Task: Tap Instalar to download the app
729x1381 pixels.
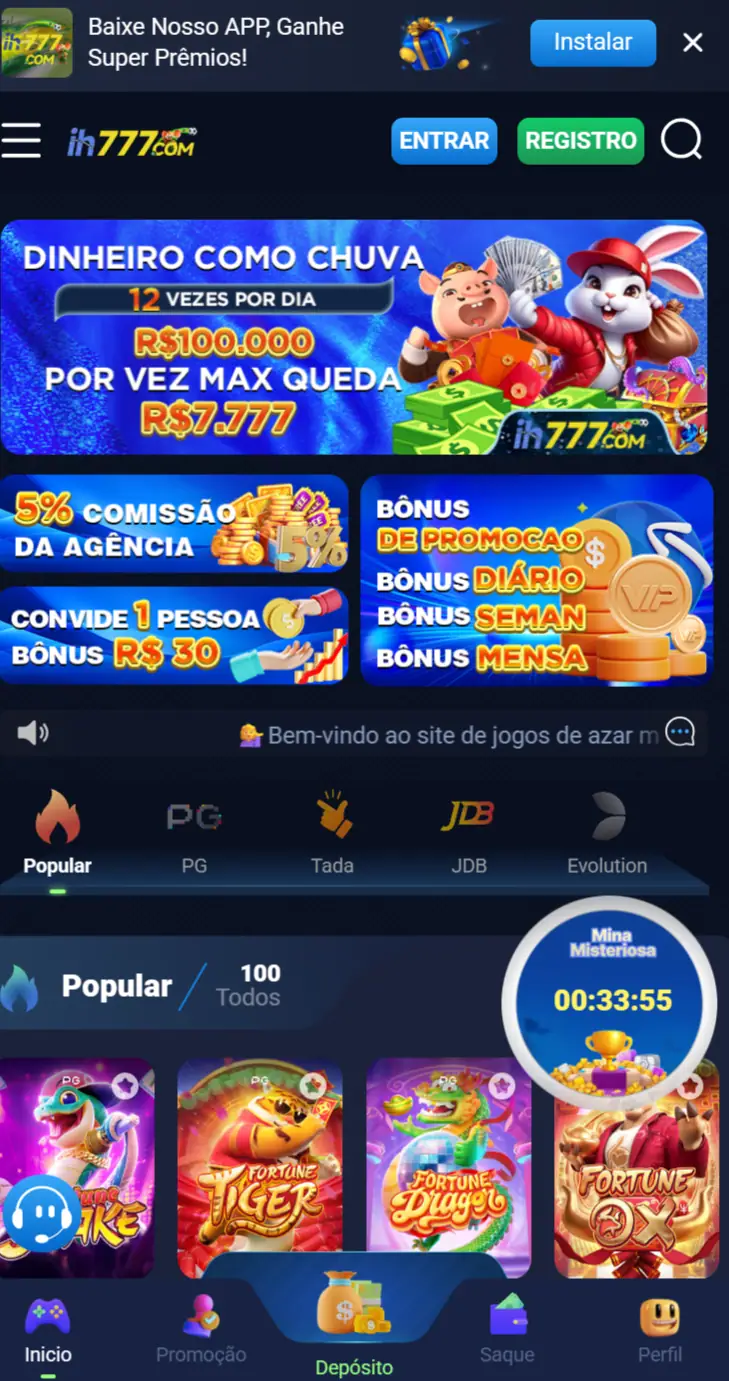Action: (592, 43)
